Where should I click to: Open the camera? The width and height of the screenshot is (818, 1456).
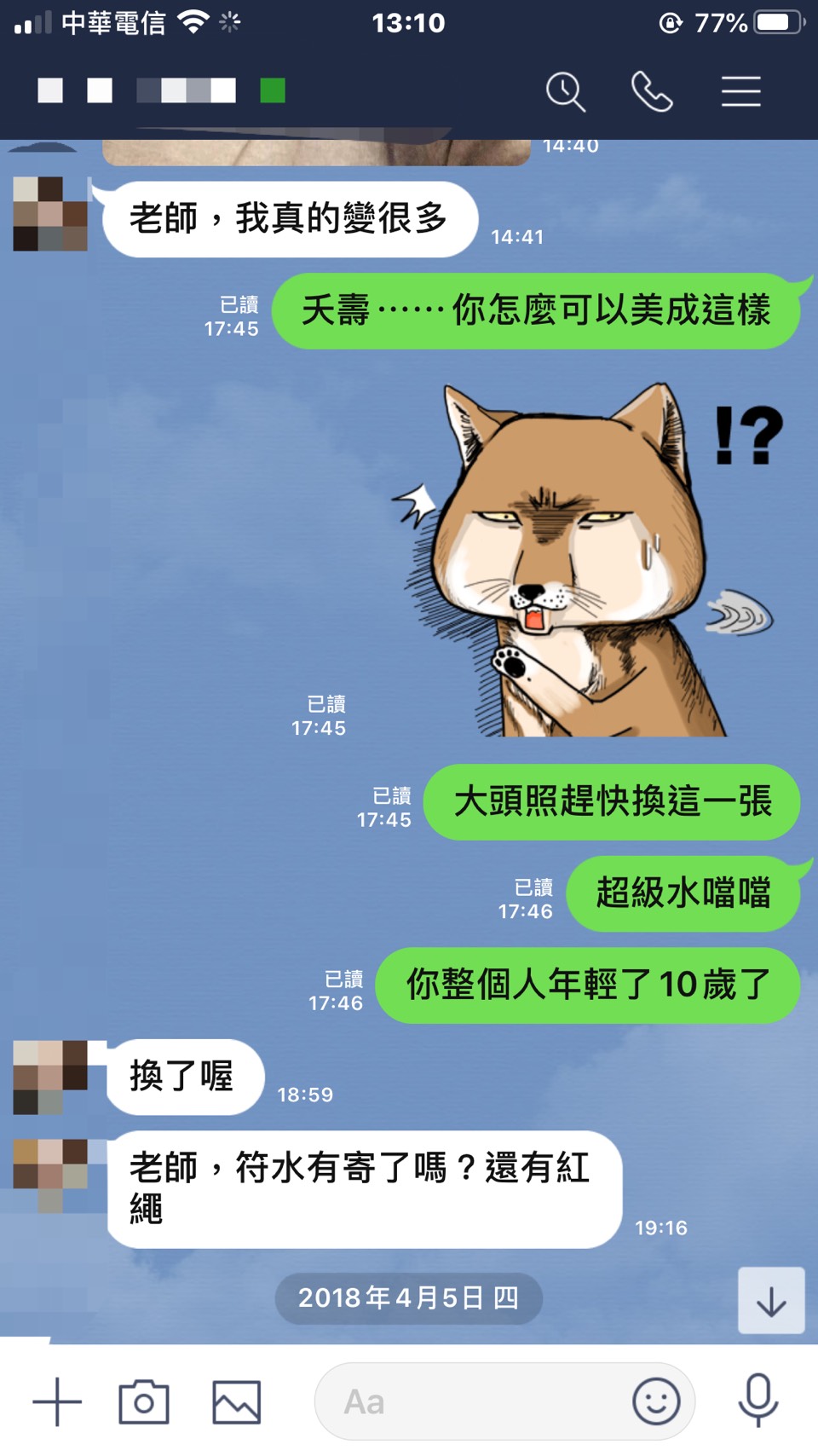coord(144,1401)
